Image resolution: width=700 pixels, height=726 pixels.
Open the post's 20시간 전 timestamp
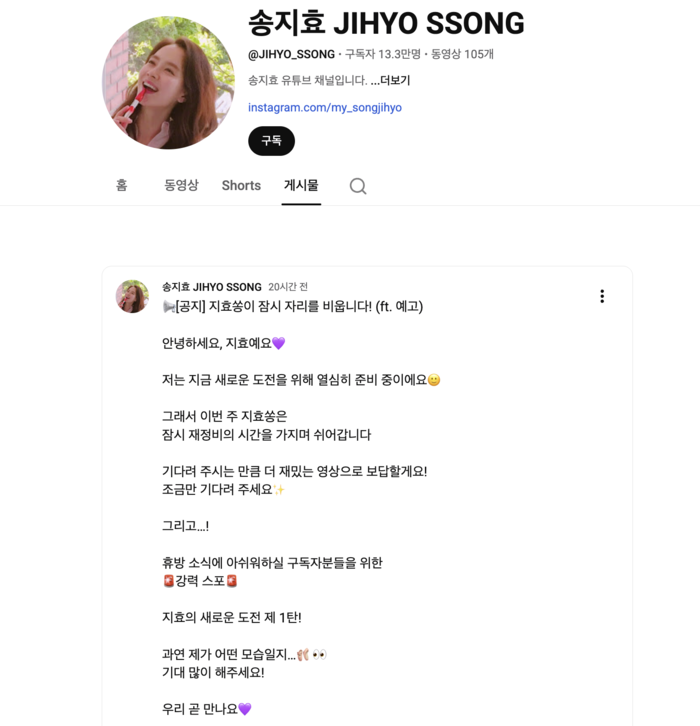click(288, 287)
